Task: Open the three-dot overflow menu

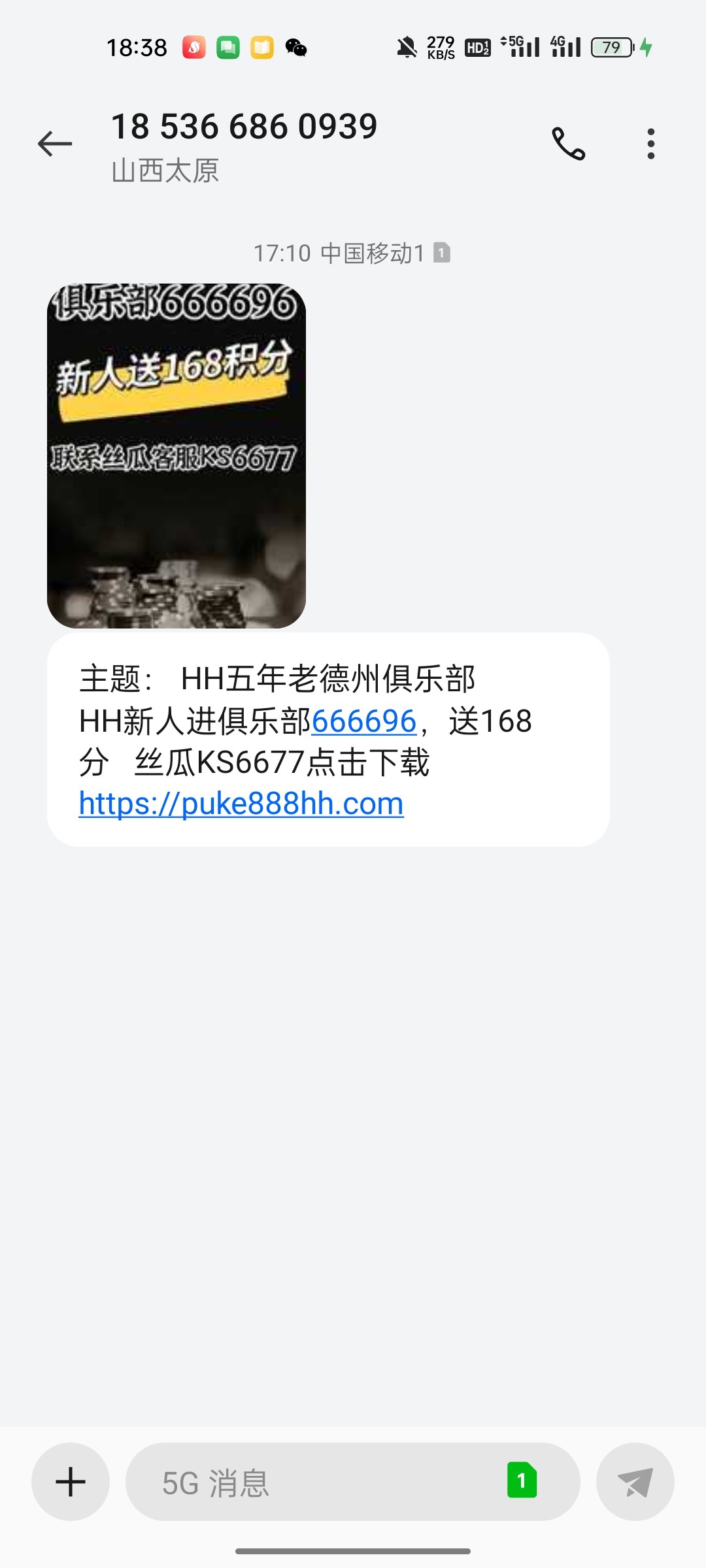Action: click(x=650, y=144)
